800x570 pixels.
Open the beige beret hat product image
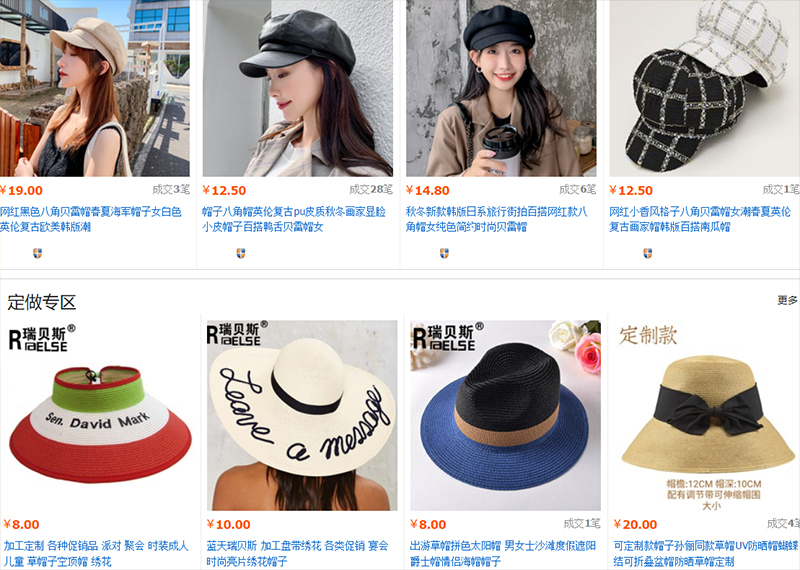(95, 88)
